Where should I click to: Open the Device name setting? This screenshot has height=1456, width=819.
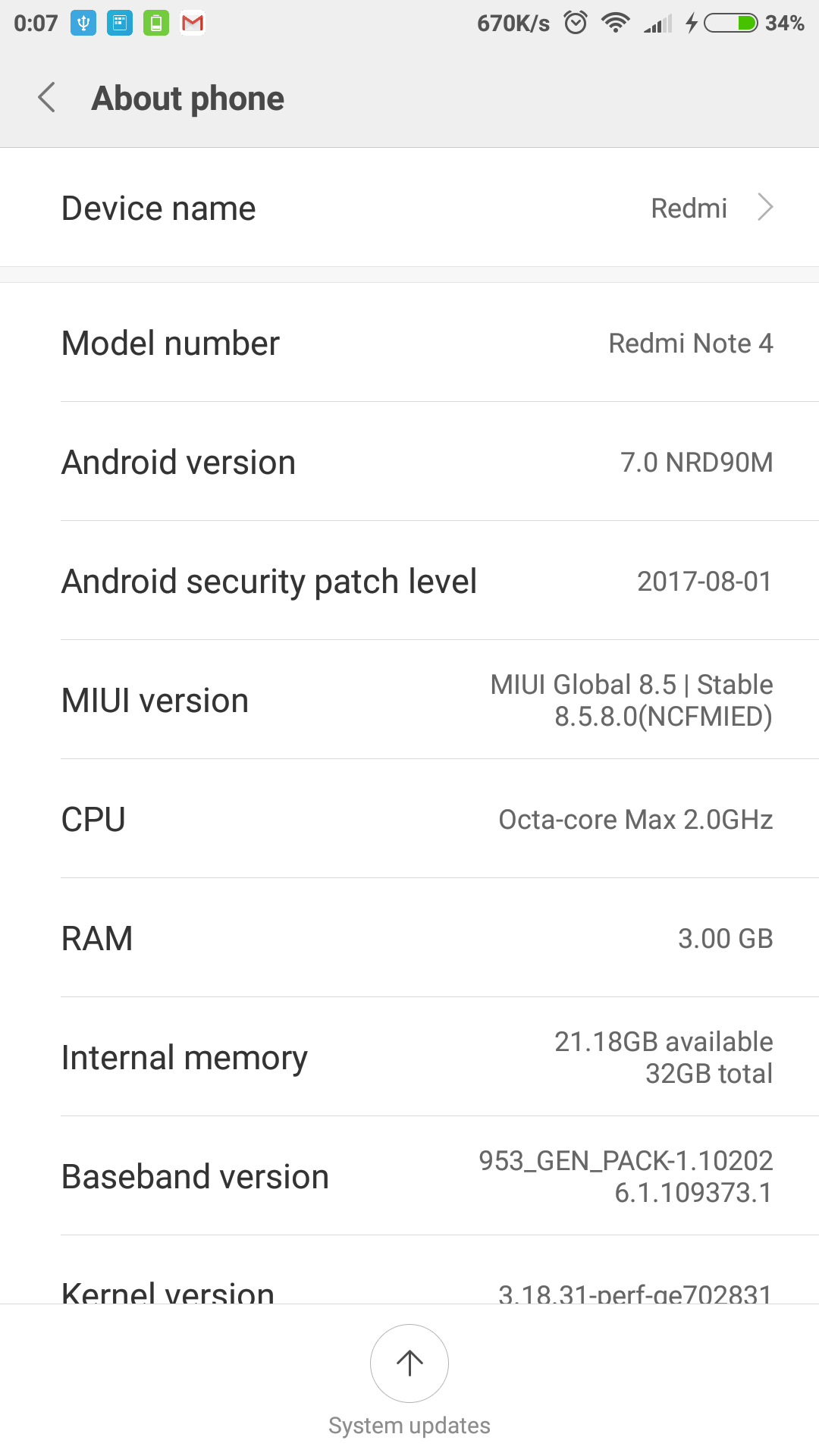(409, 208)
